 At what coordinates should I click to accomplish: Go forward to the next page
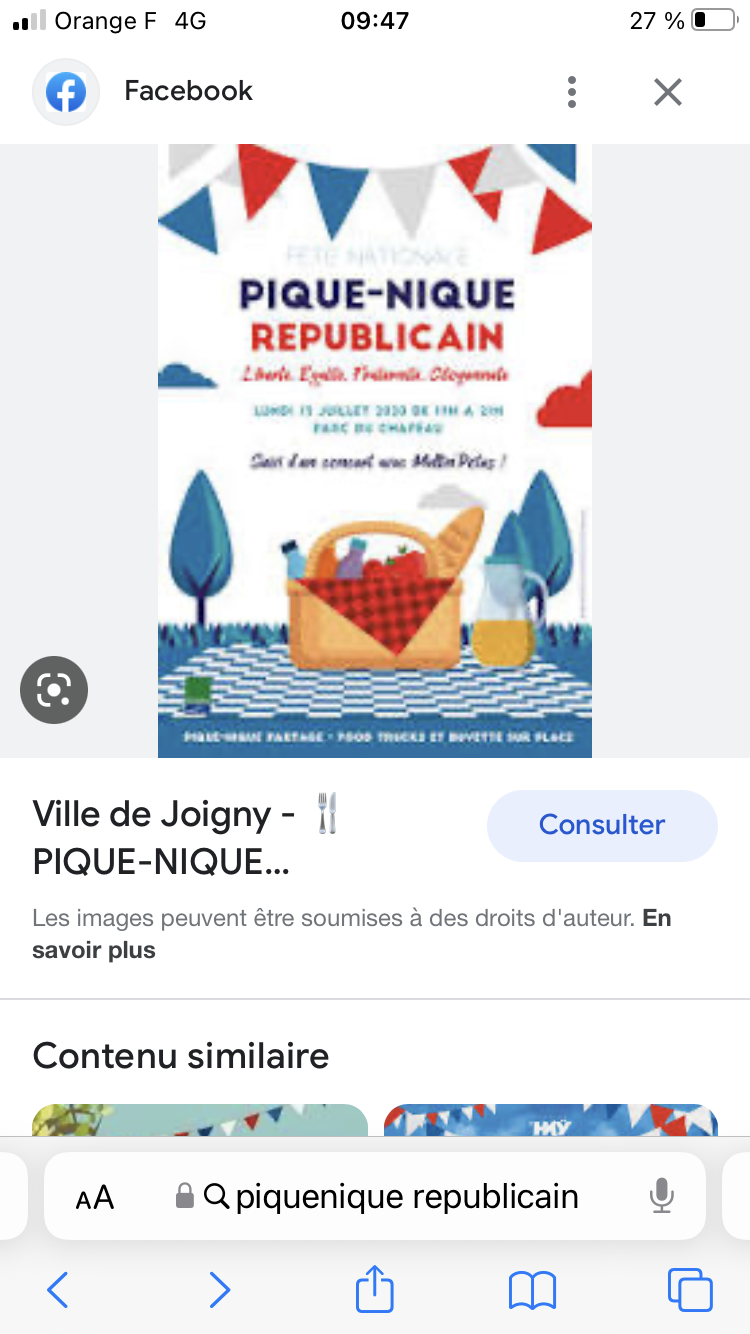click(x=219, y=1290)
